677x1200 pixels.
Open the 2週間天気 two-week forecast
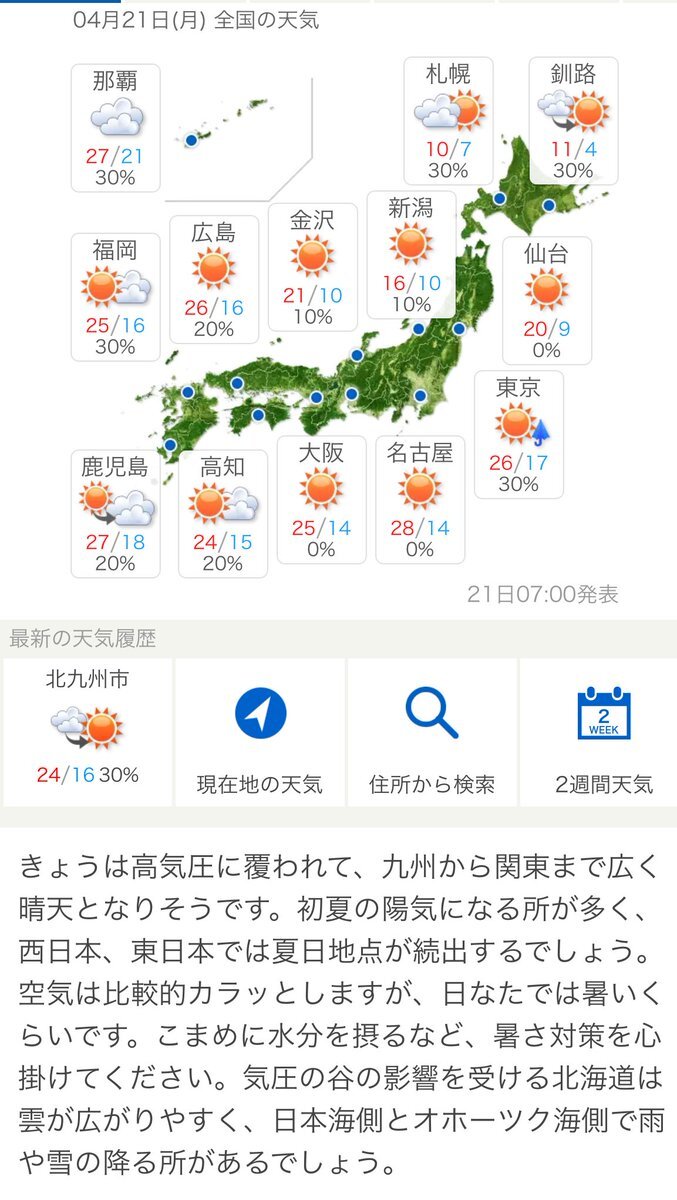click(x=604, y=732)
